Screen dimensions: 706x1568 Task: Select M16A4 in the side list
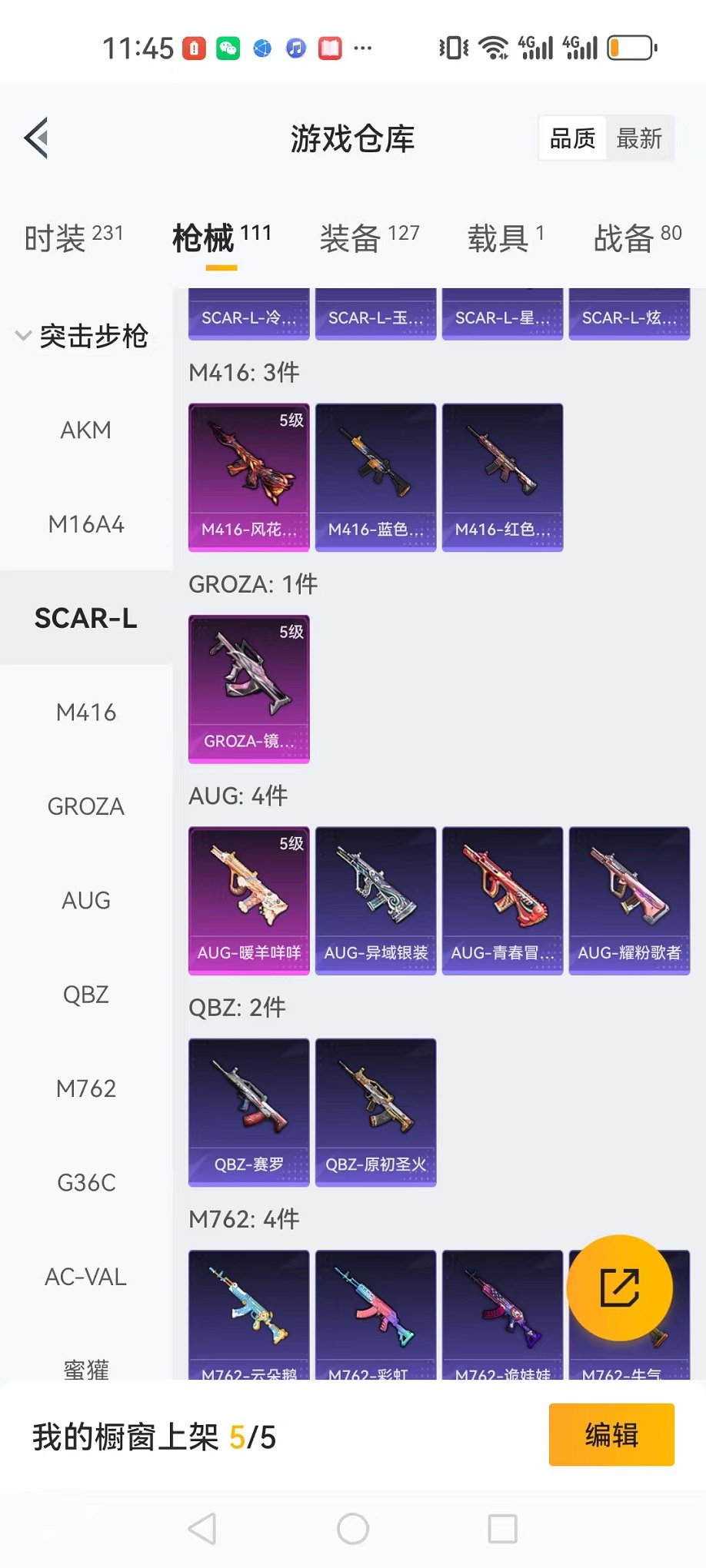[x=86, y=524]
